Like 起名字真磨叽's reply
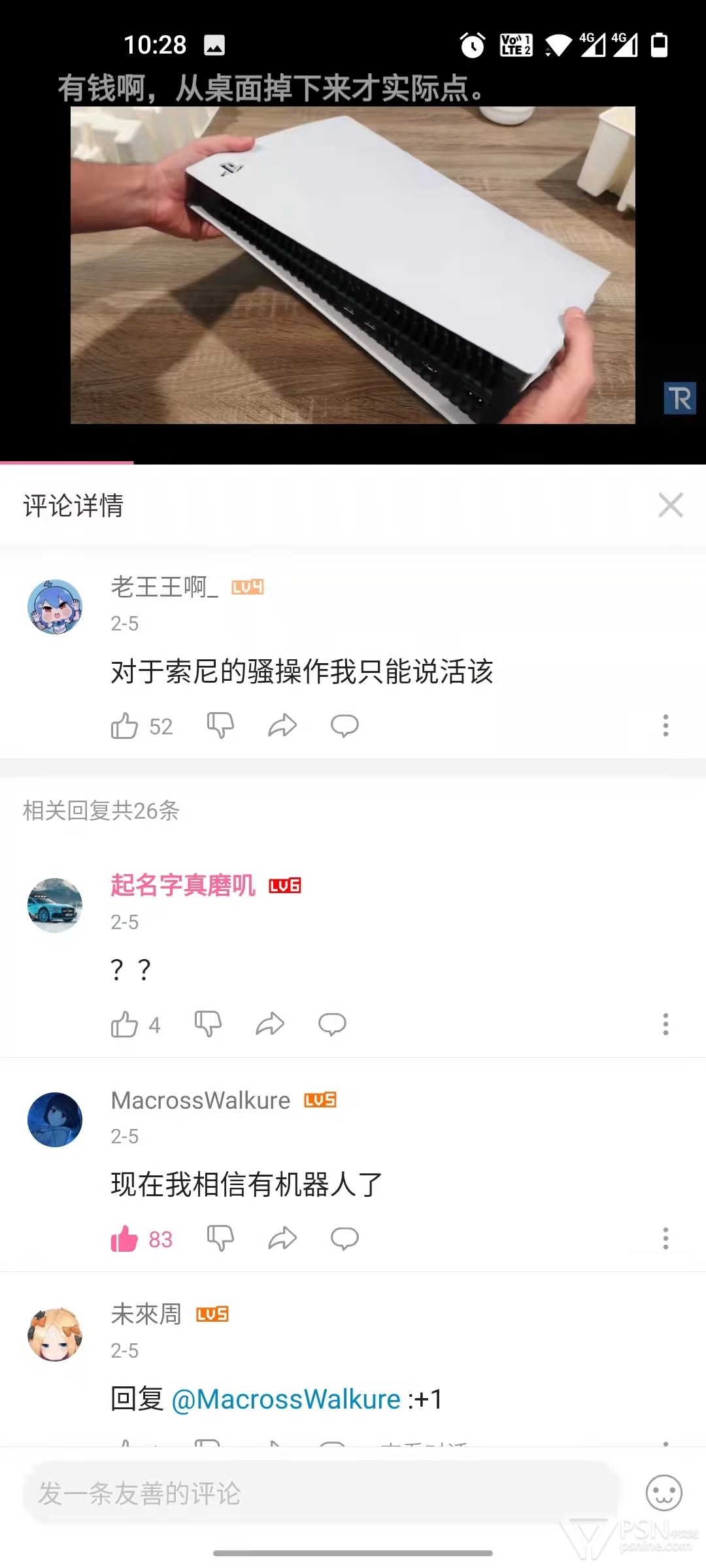The image size is (706, 1568). coord(125,1024)
